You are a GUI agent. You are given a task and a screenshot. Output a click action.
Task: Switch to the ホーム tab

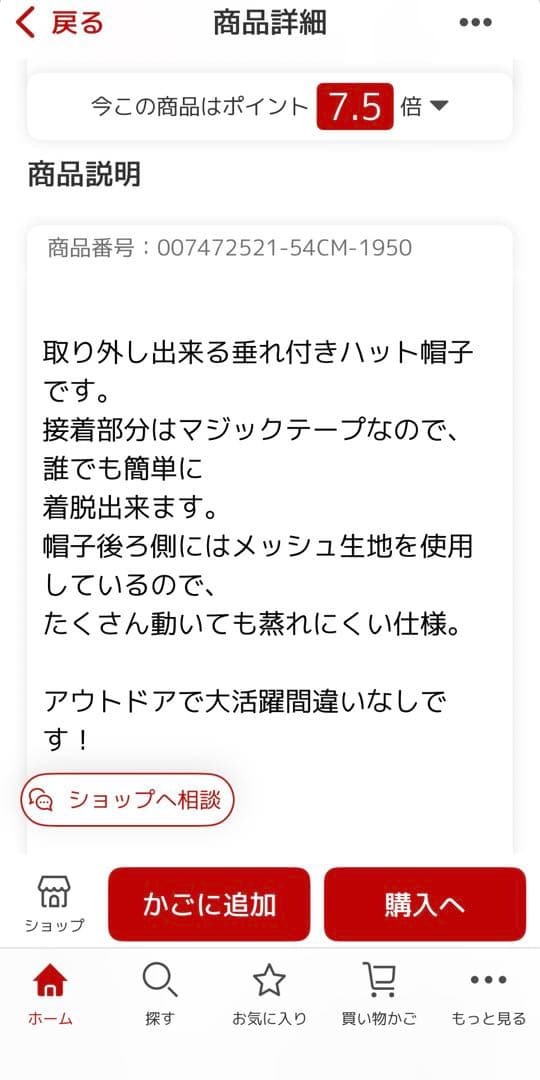50,995
